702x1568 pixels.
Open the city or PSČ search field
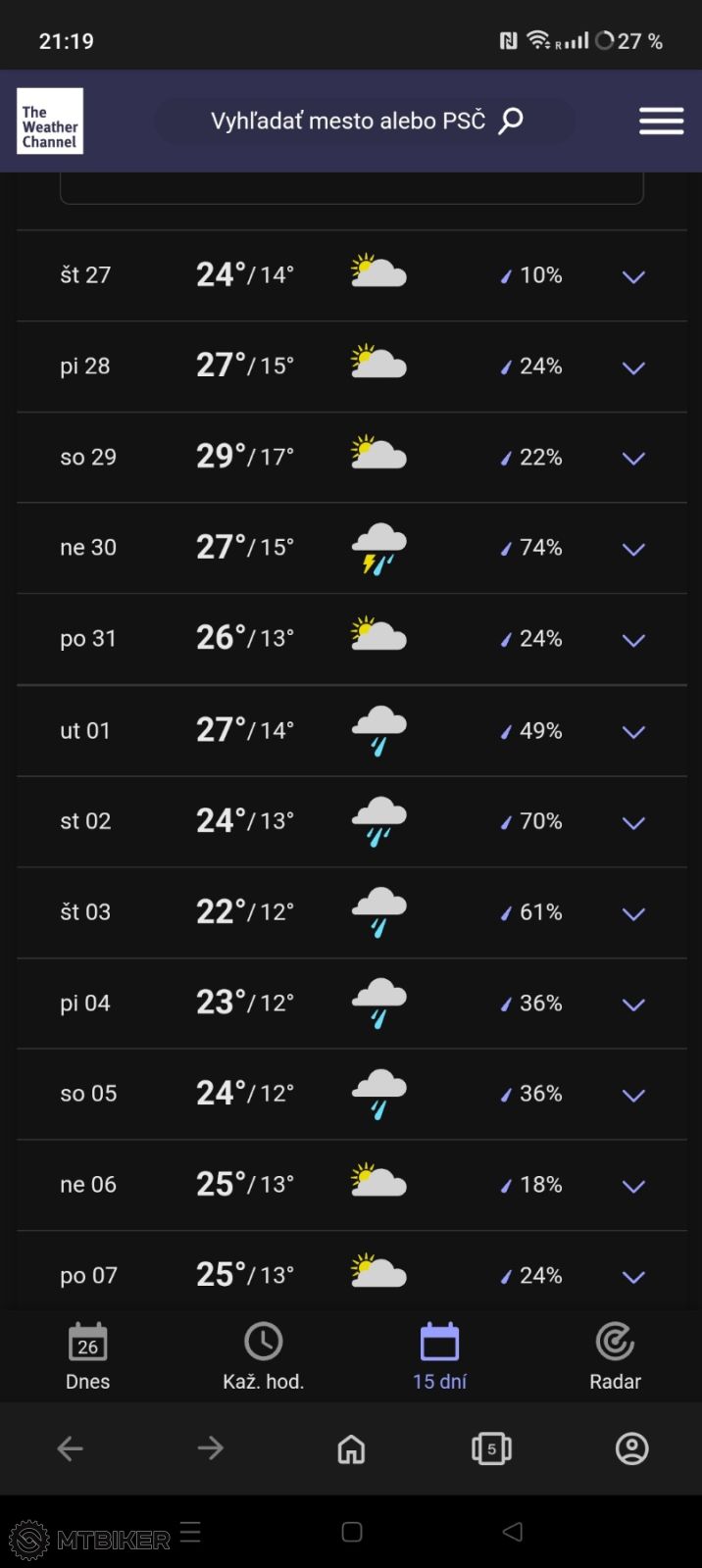[x=365, y=122]
